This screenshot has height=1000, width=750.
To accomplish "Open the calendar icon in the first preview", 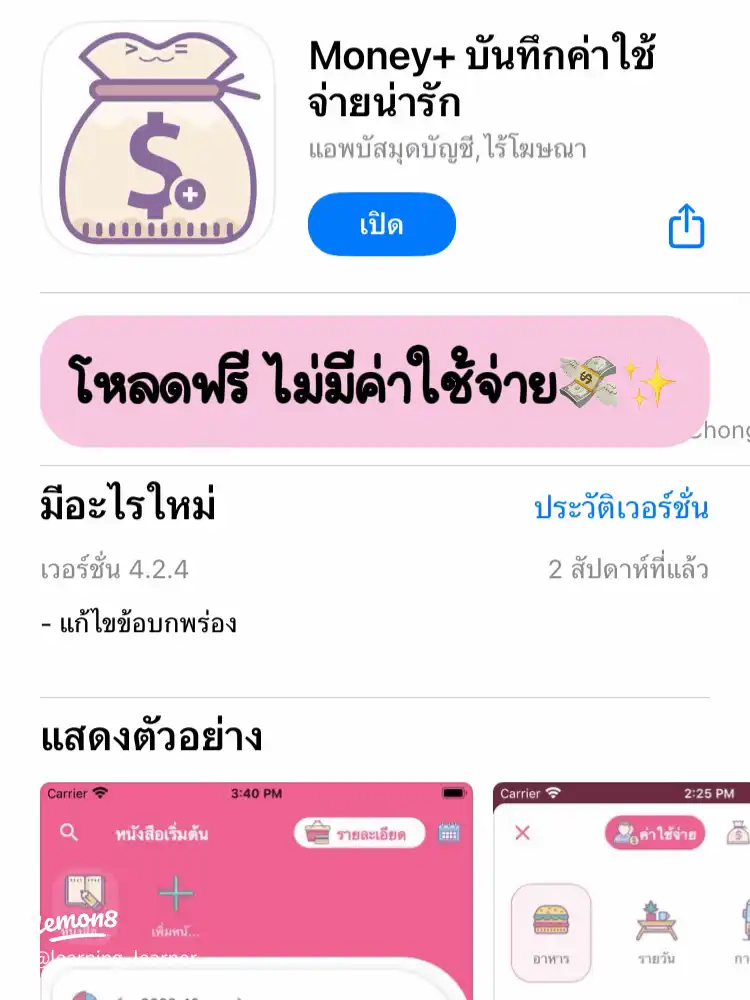I will pyautogui.click(x=450, y=832).
